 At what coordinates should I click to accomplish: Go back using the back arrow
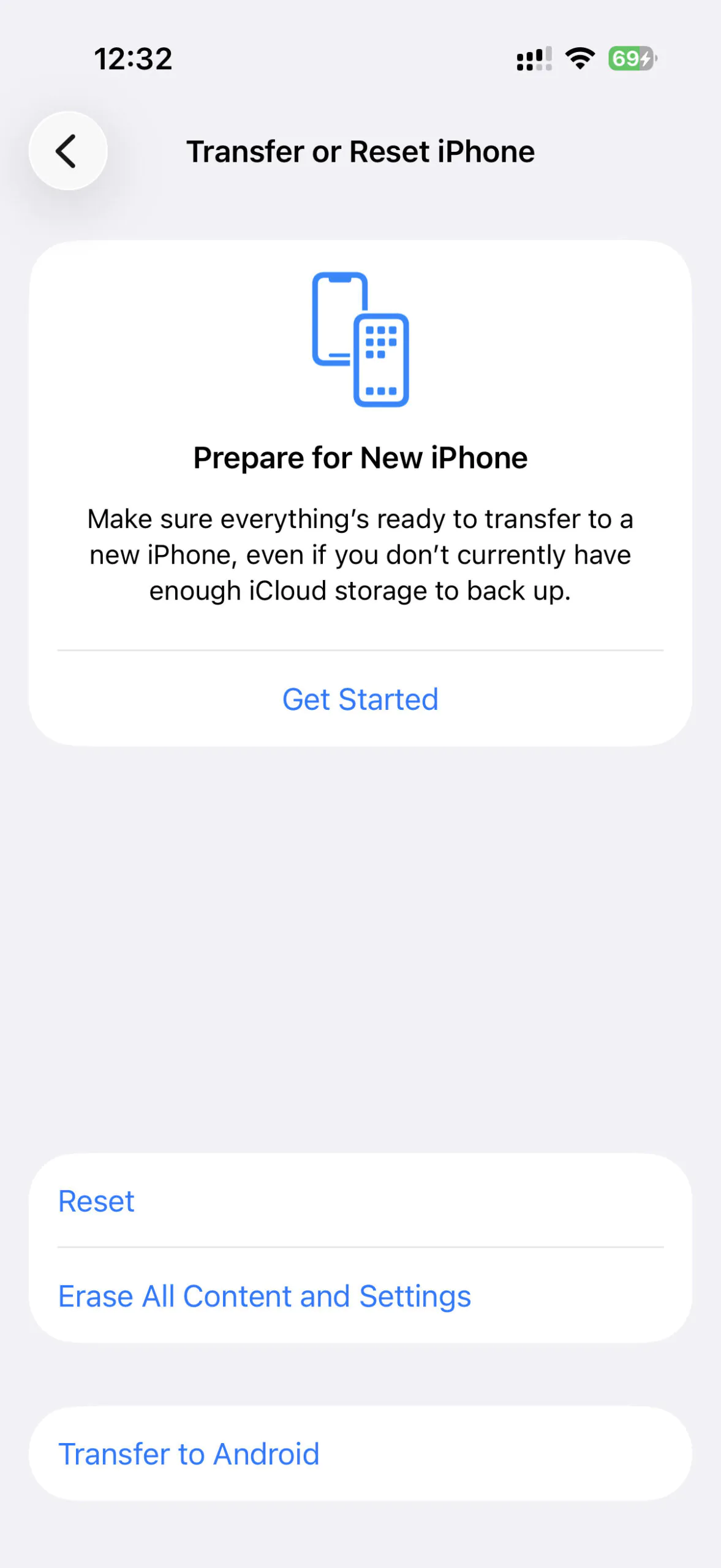coord(67,151)
